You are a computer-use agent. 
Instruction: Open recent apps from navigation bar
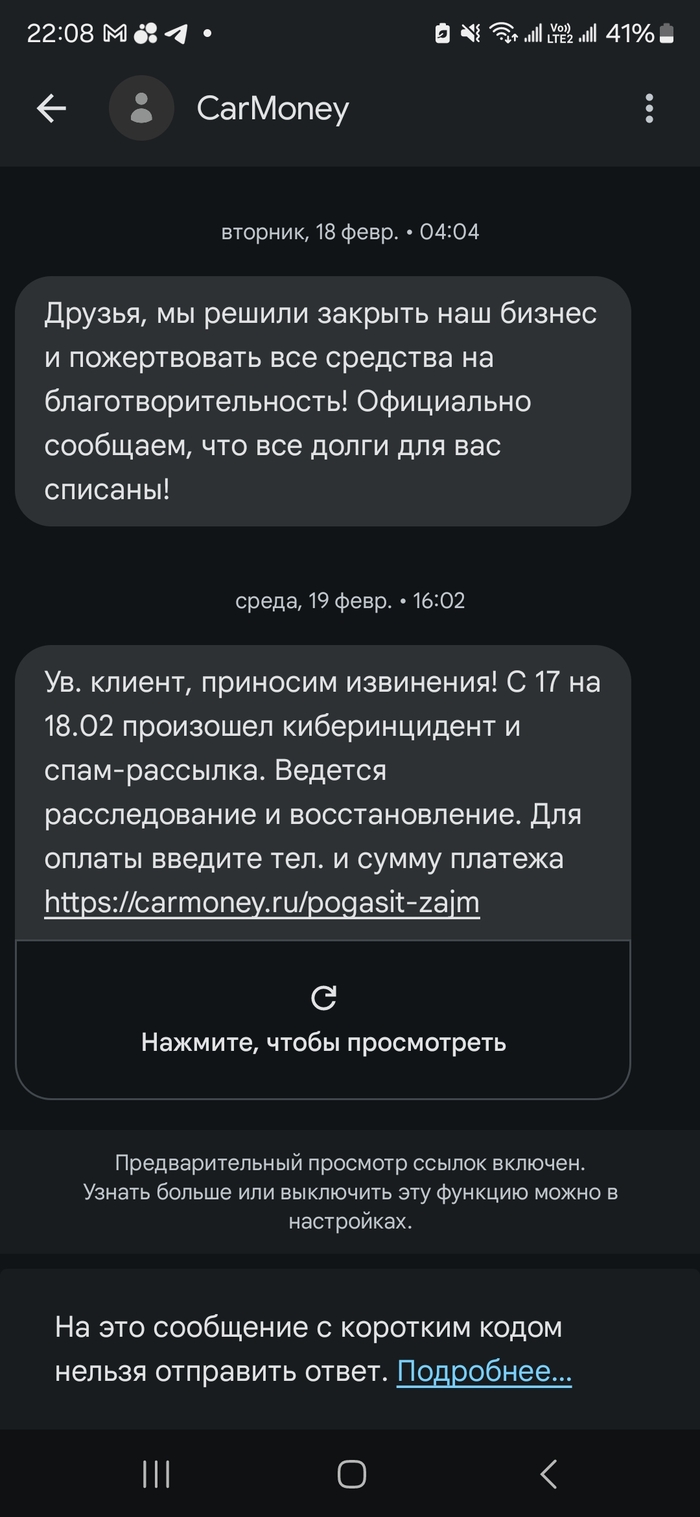[156, 1473]
